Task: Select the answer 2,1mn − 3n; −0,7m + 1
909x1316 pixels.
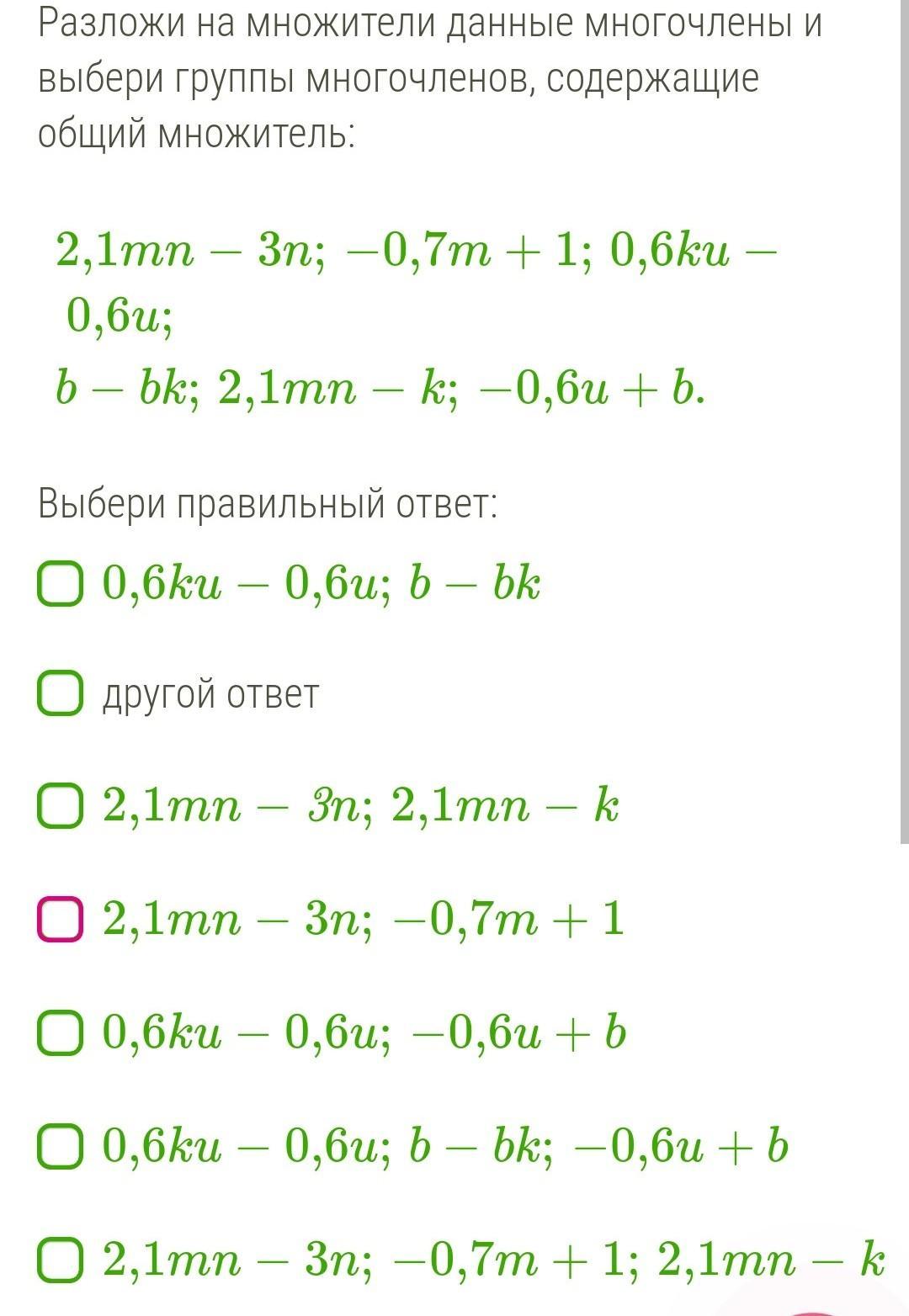Action: pyautogui.click(x=61, y=919)
